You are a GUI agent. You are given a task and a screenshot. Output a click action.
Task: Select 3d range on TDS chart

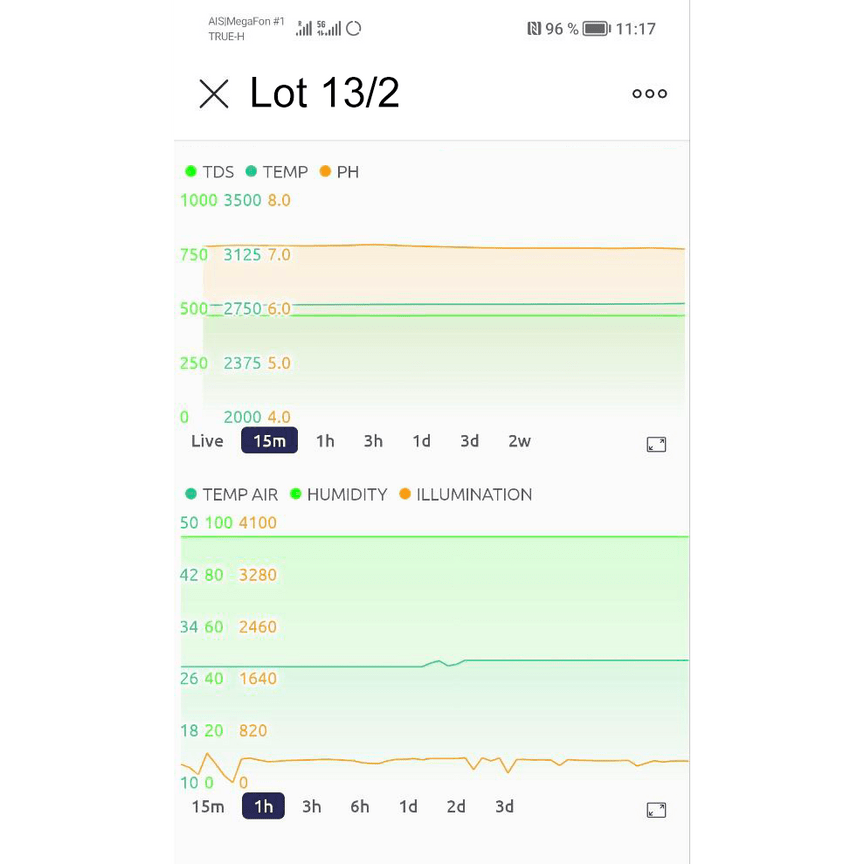coord(469,441)
